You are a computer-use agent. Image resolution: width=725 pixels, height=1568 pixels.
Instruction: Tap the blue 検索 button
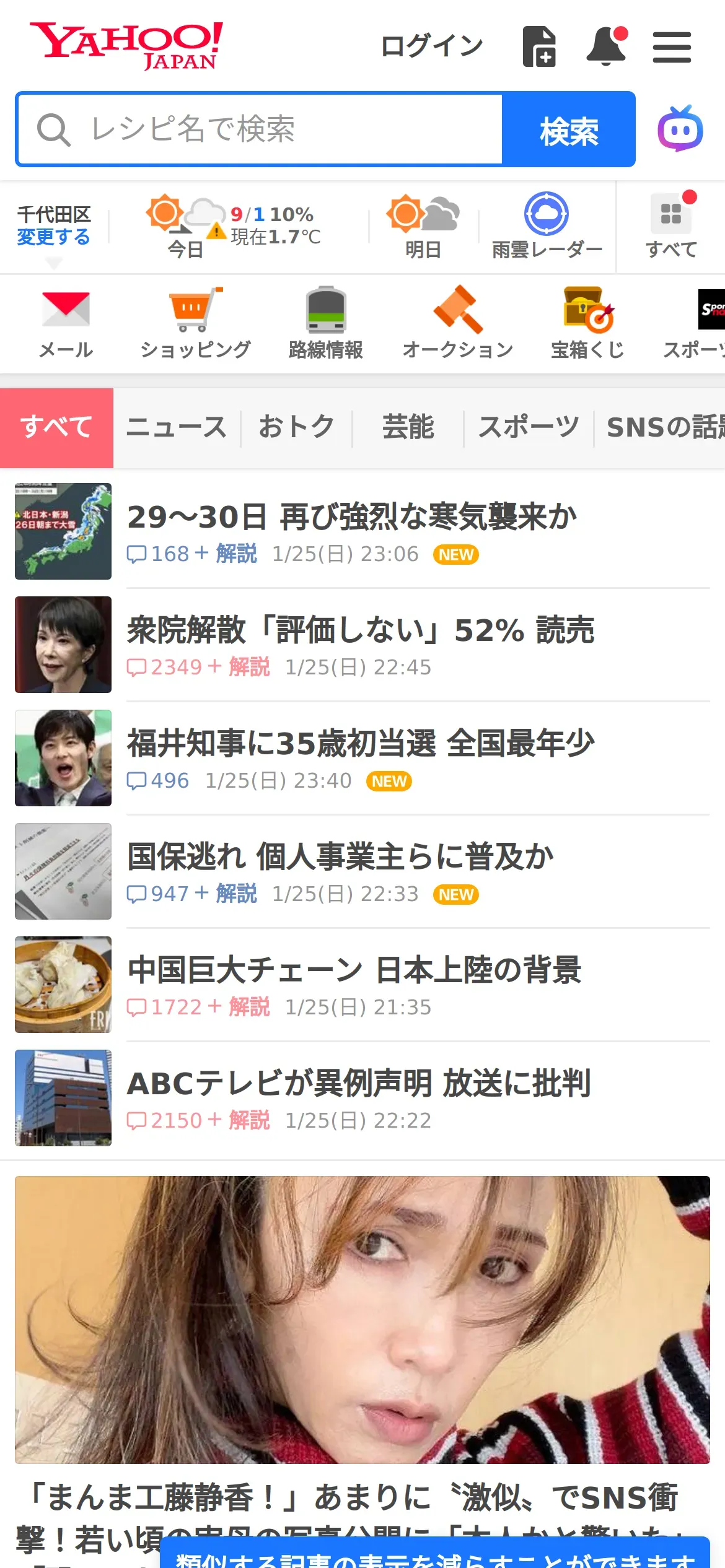[568, 129]
